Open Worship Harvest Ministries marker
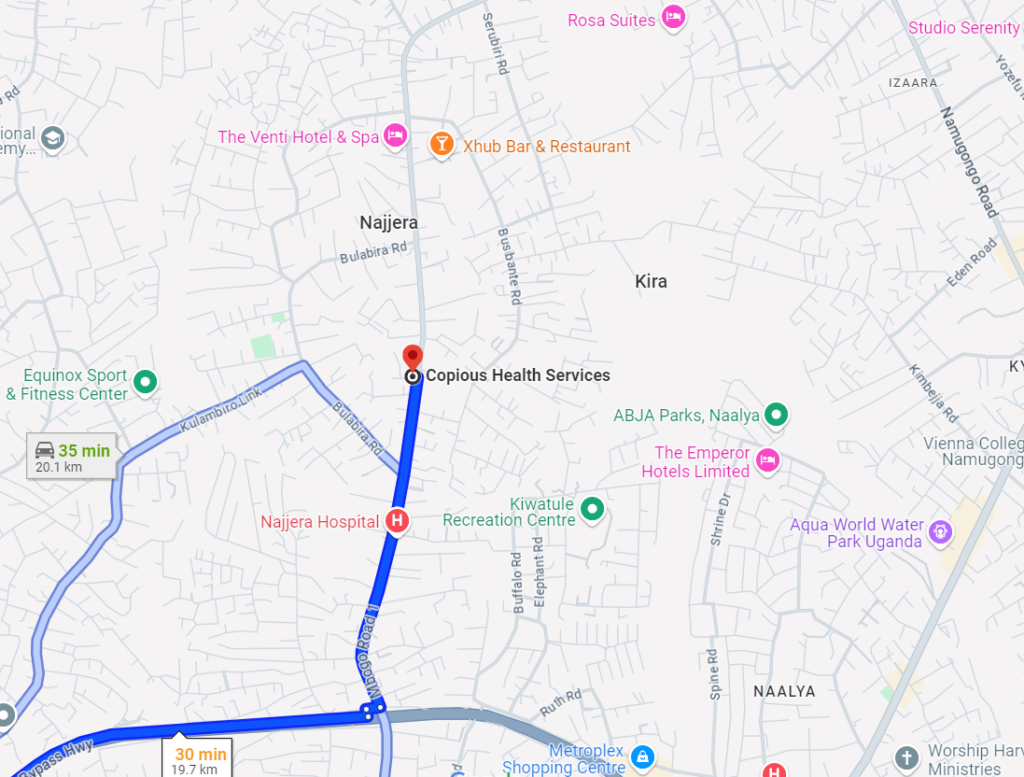The image size is (1024, 777). pyautogui.click(x=906, y=757)
